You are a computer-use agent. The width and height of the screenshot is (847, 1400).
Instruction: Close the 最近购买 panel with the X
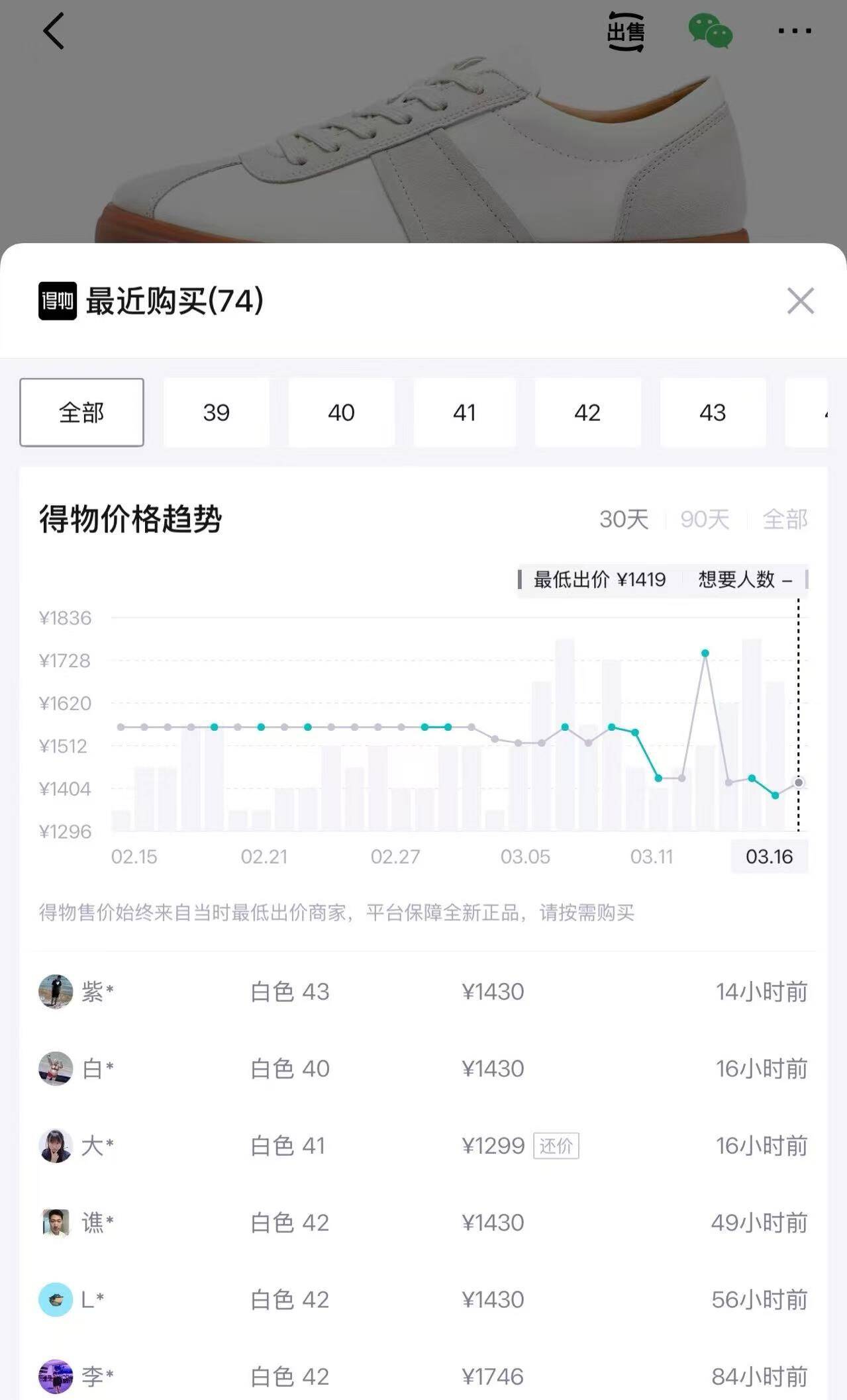point(801,300)
